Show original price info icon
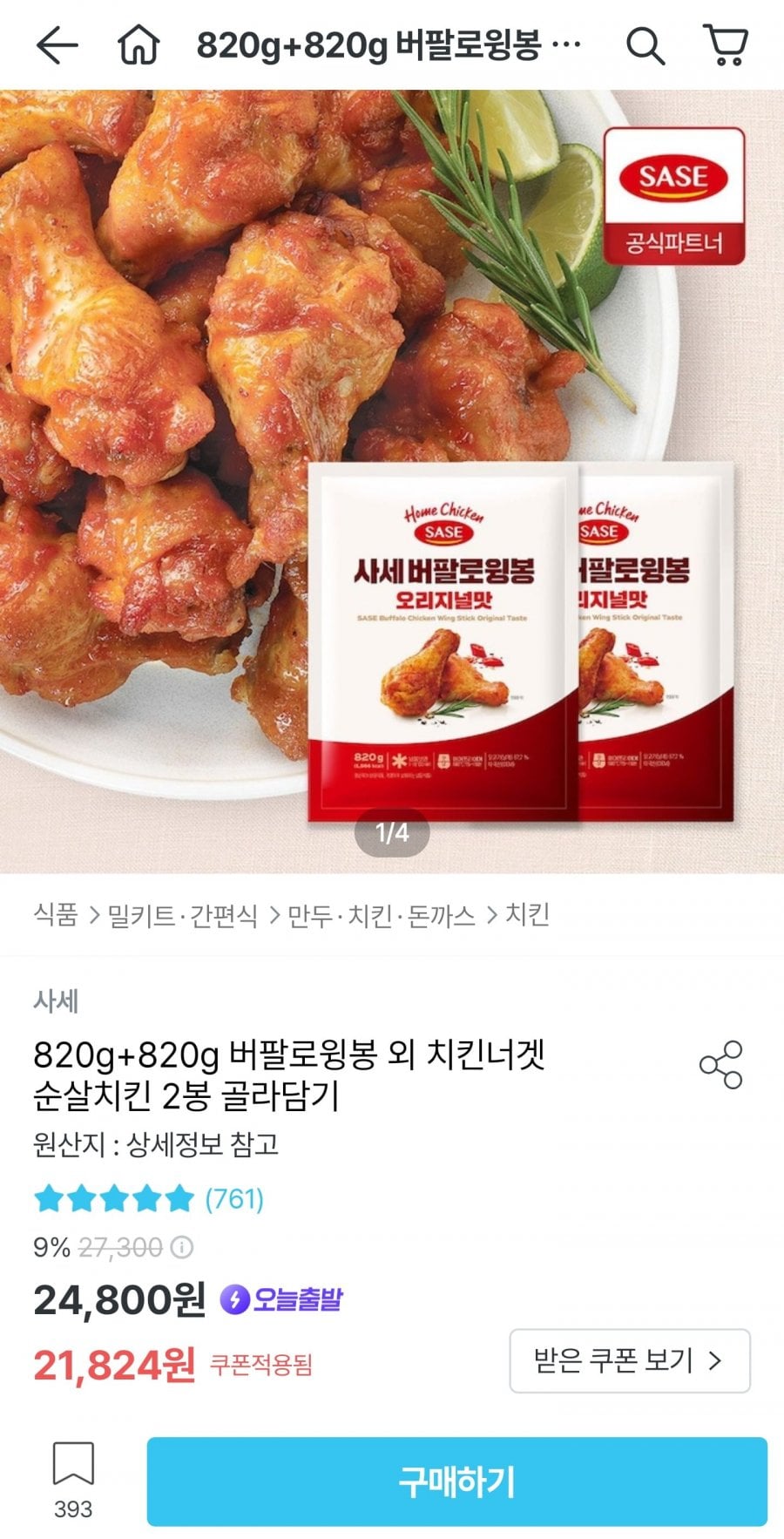 point(181,1248)
